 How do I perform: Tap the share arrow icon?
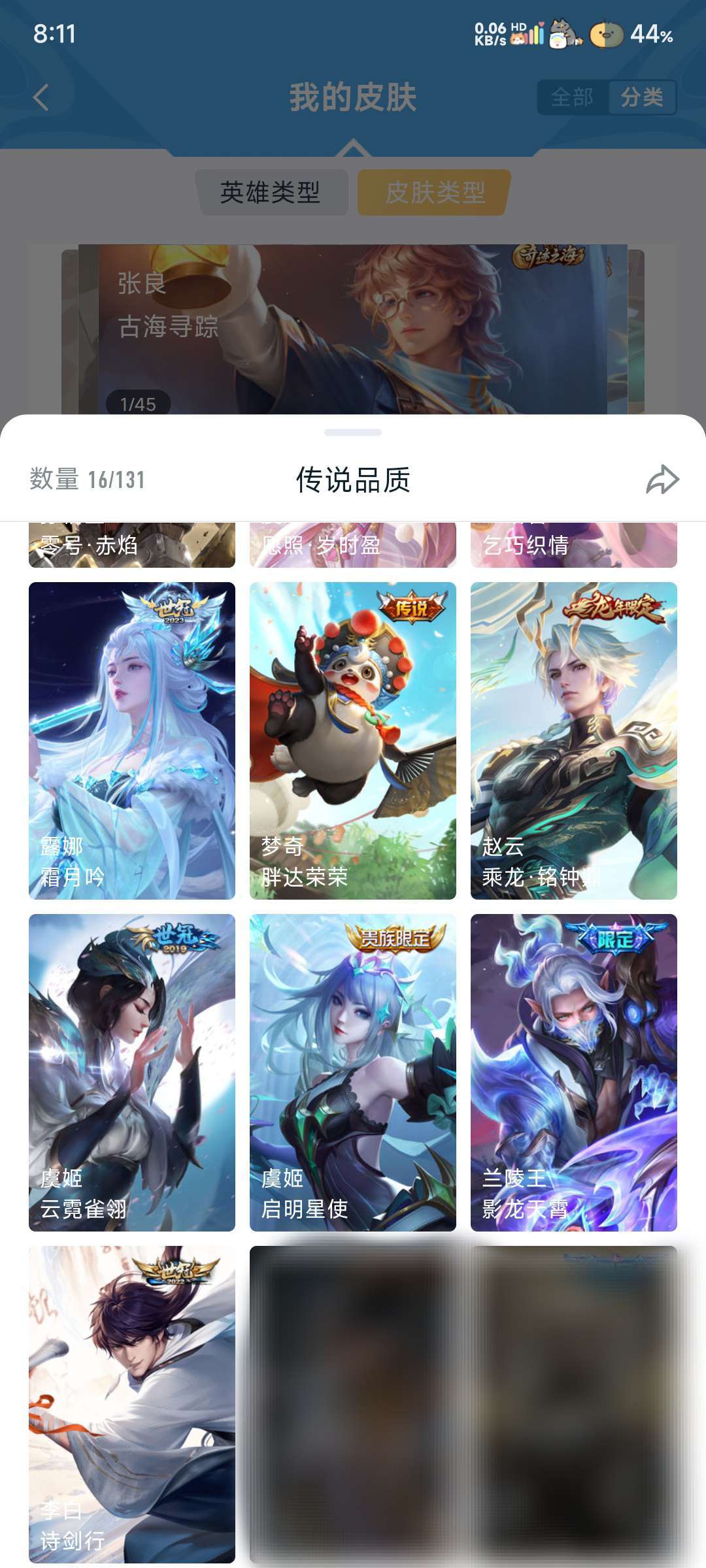click(x=662, y=480)
